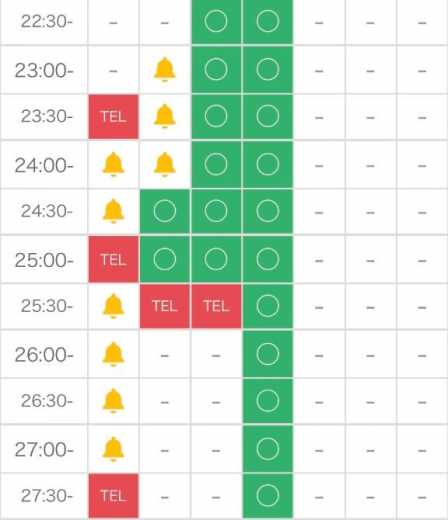Book the available circle at 25:30
The image size is (448, 520).
[x=268, y=306]
